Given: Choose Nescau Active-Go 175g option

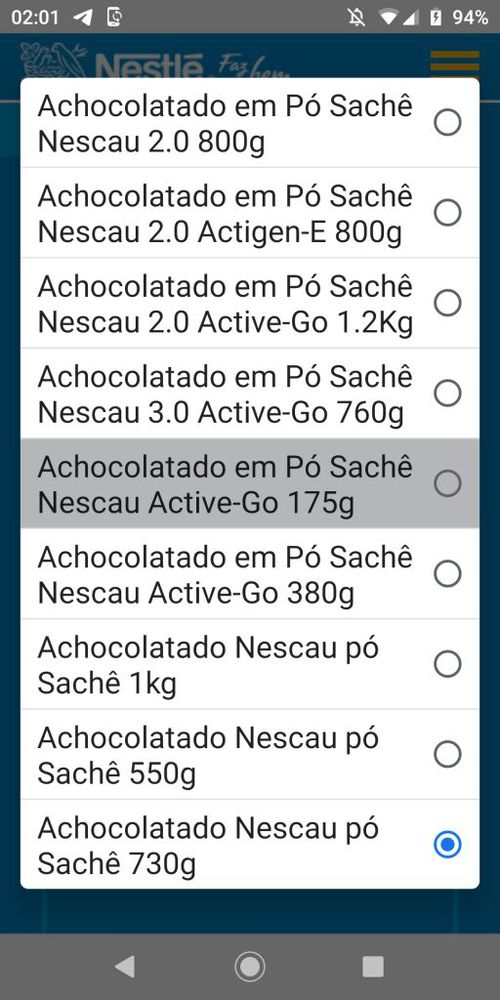Looking at the screenshot, I should (249, 483).
